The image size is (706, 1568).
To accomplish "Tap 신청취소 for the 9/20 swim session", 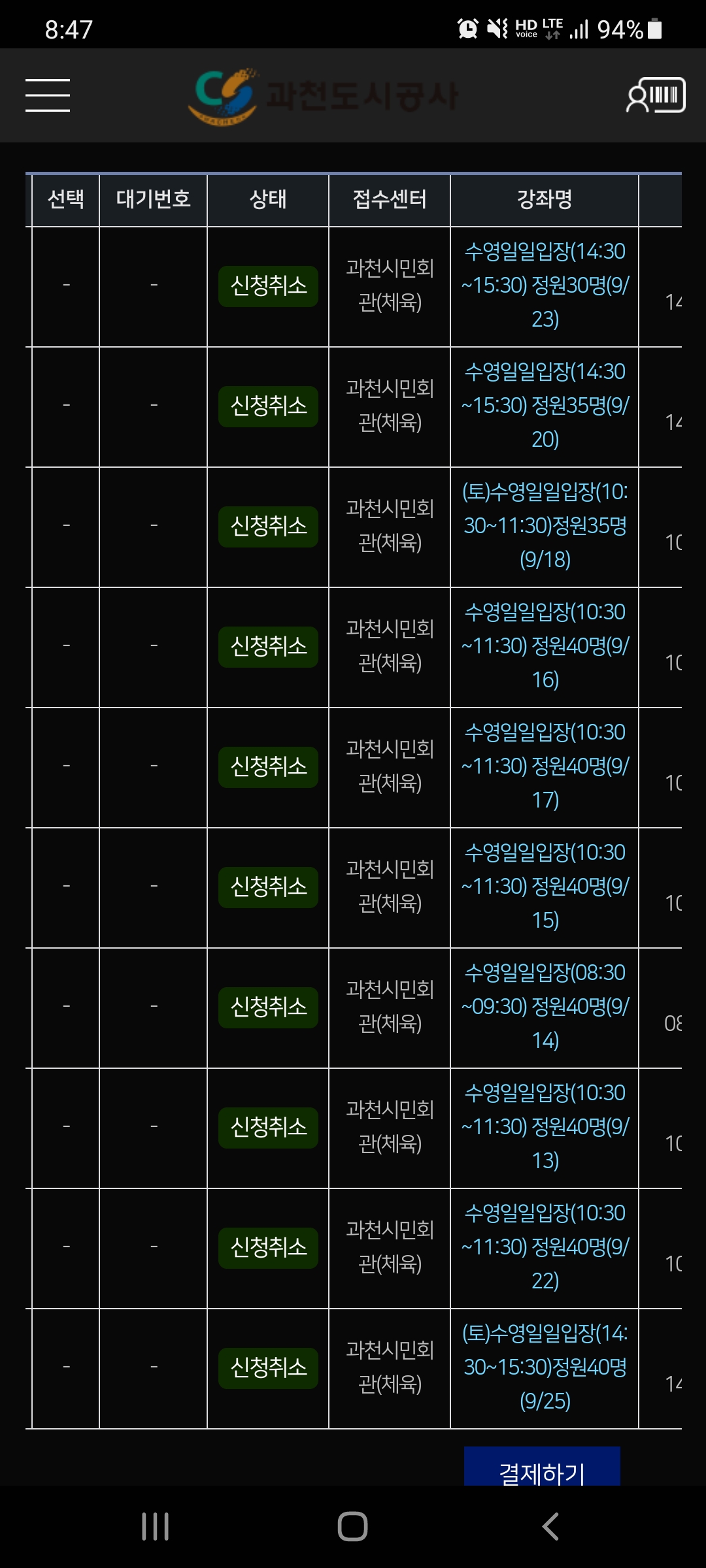I will [x=268, y=406].
